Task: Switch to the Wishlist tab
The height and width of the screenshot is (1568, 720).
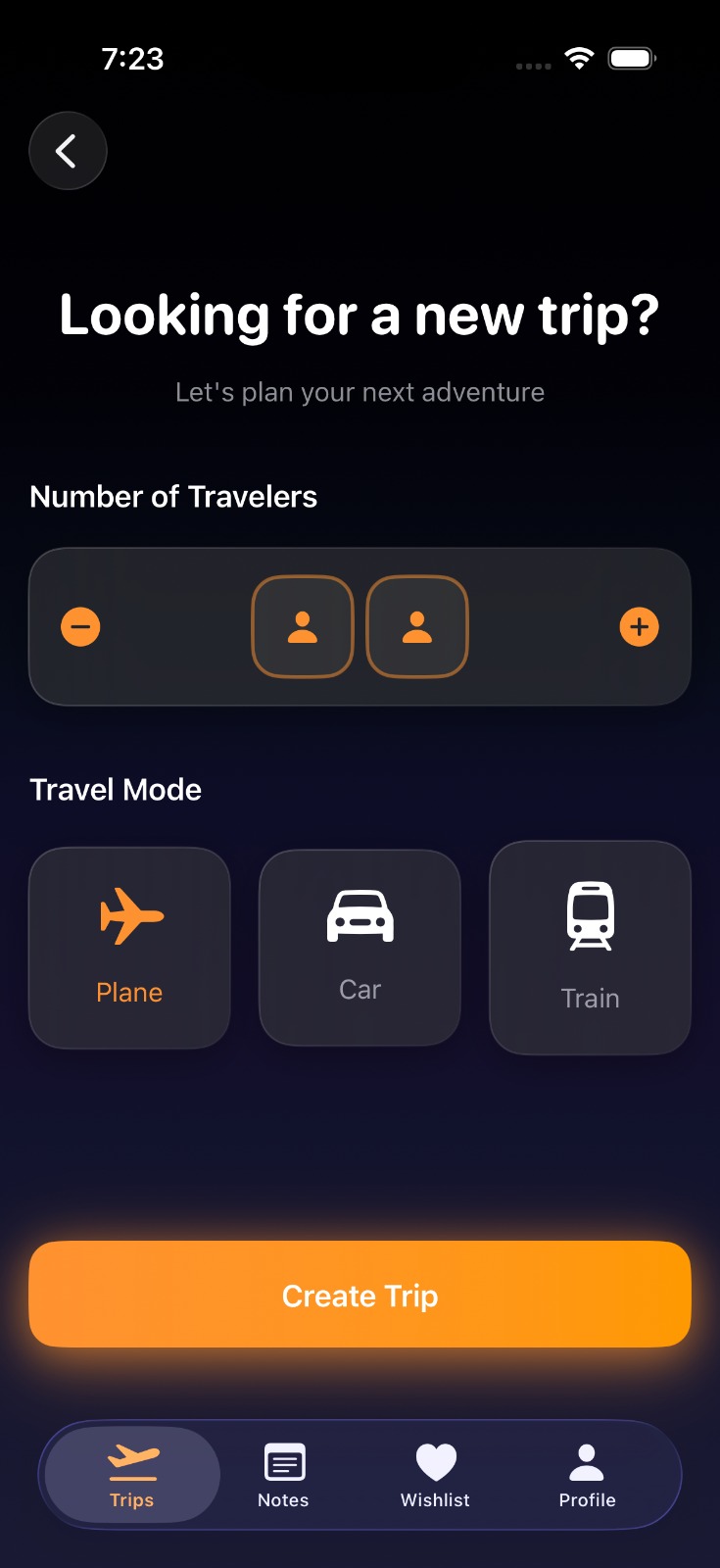Action: click(435, 1475)
